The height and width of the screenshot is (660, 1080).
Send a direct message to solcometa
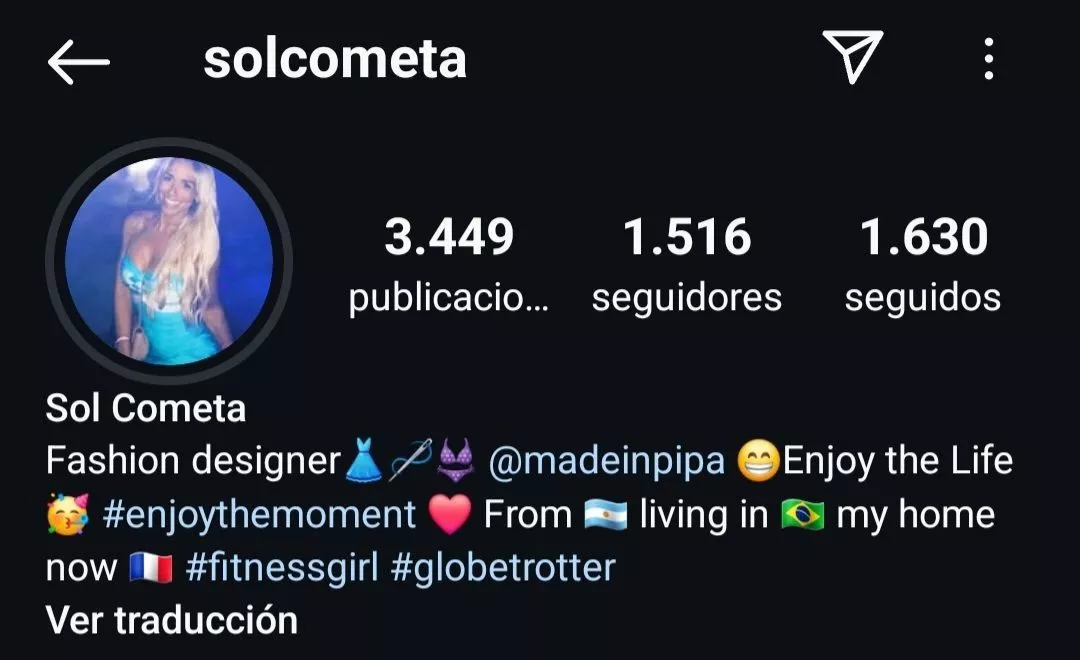click(852, 57)
